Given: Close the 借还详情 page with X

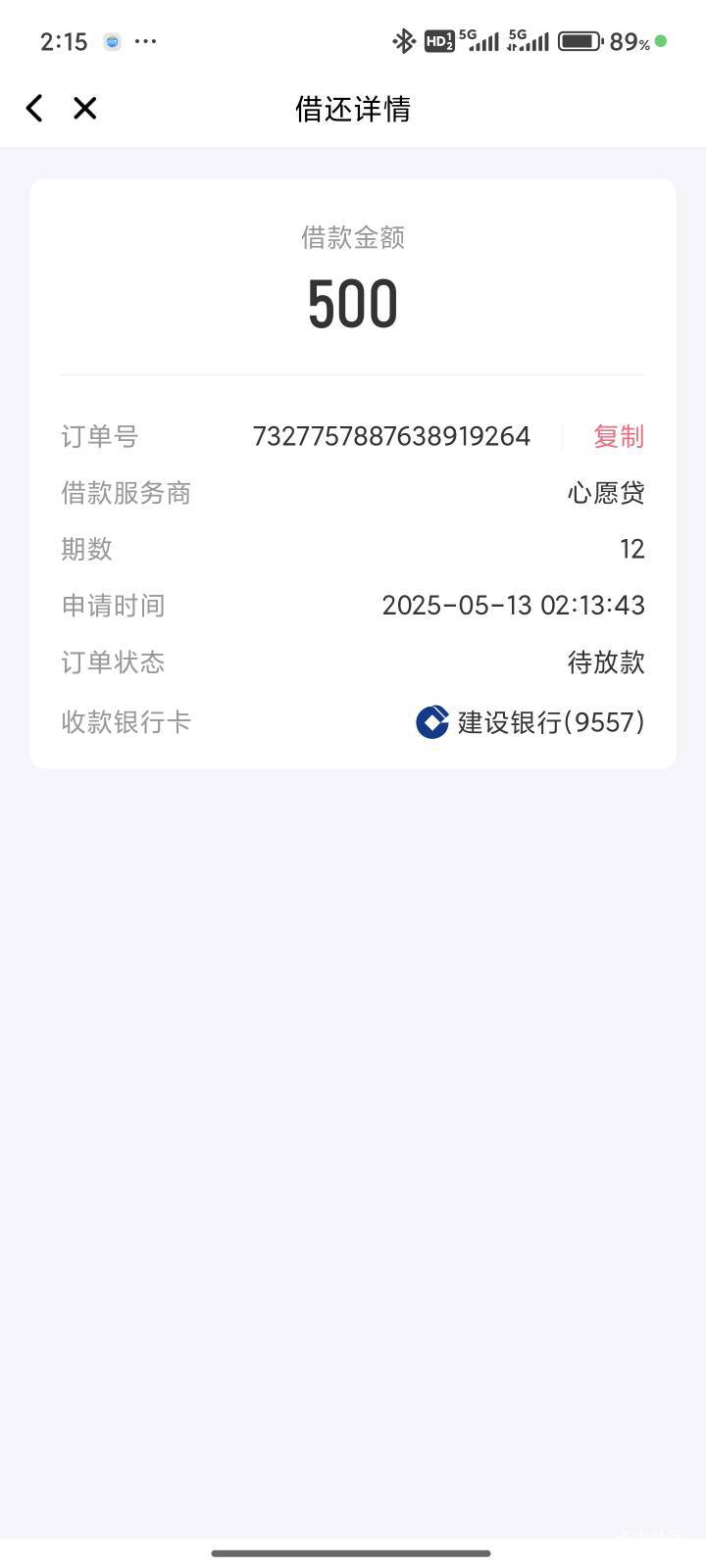Looking at the screenshot, I should tap(85, 108).
